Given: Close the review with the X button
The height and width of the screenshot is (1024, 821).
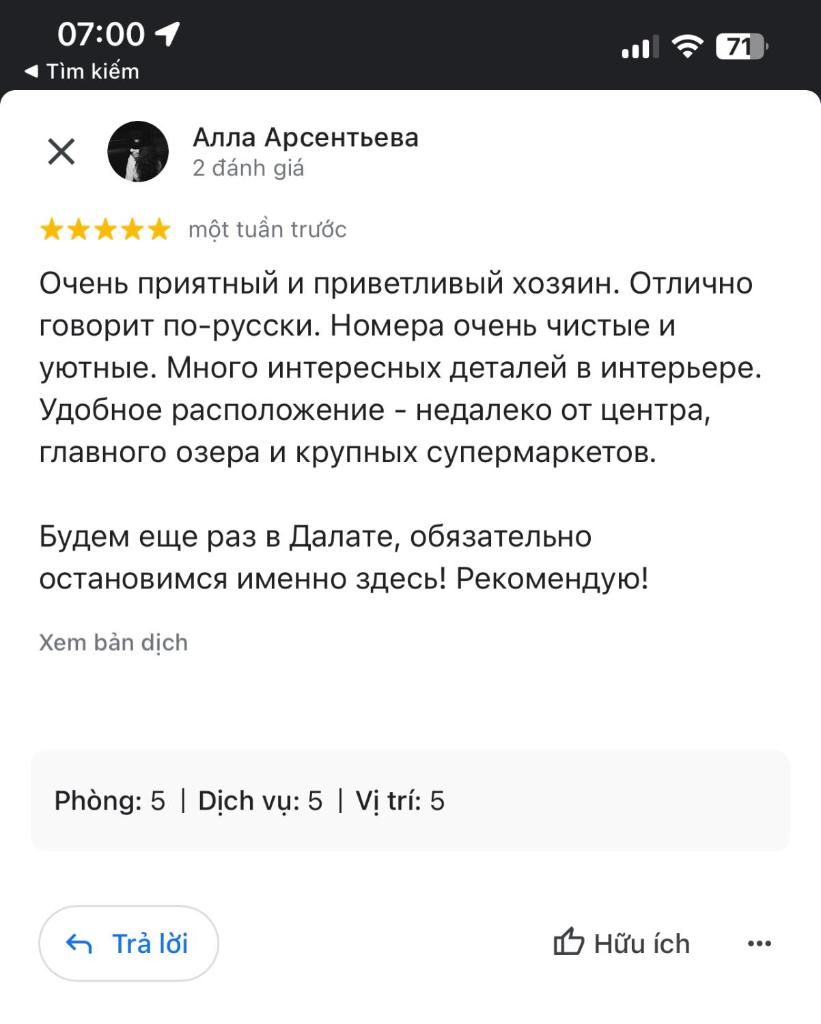Looking at the screenshot, I should pyautogui.click(x=62, y=152).
